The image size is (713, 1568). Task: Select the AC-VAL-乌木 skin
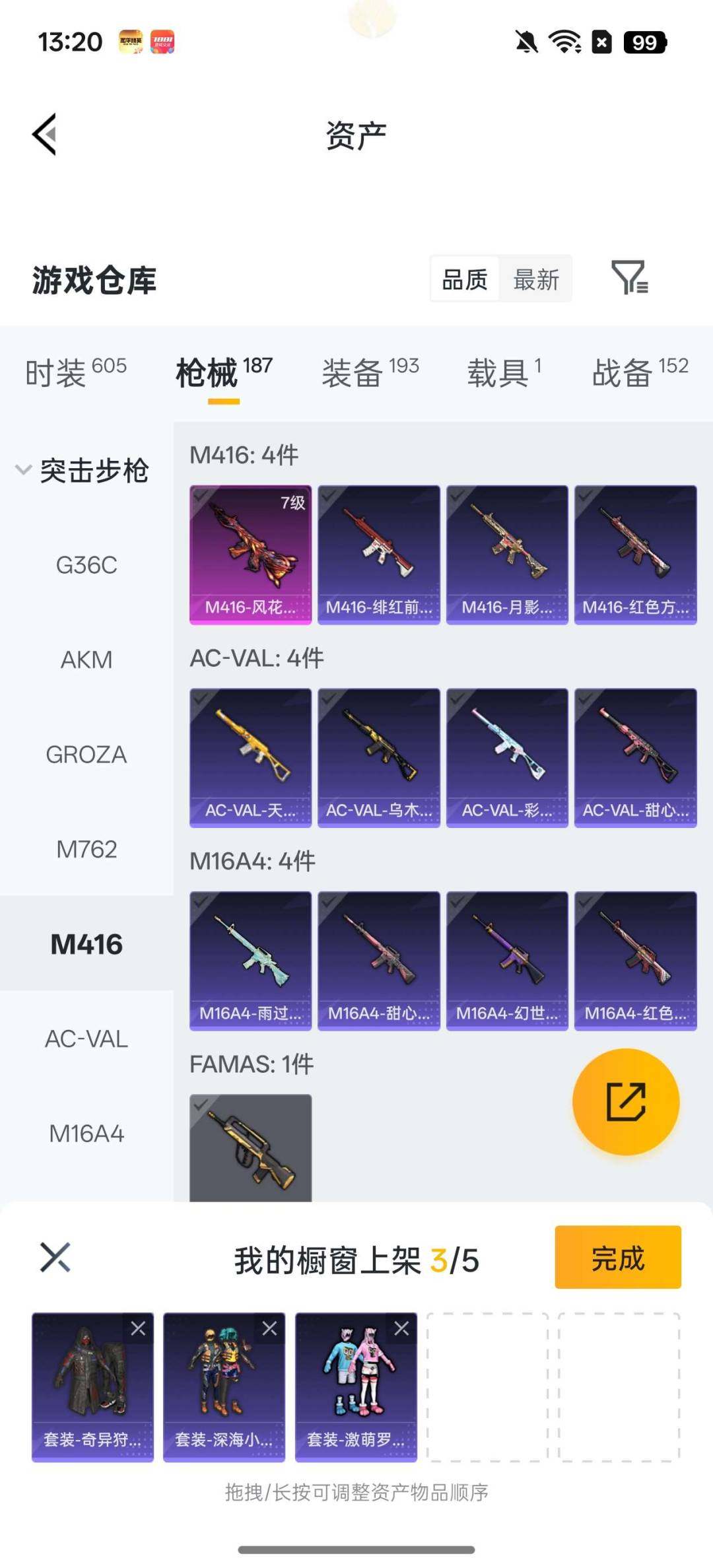pos(378,757)
